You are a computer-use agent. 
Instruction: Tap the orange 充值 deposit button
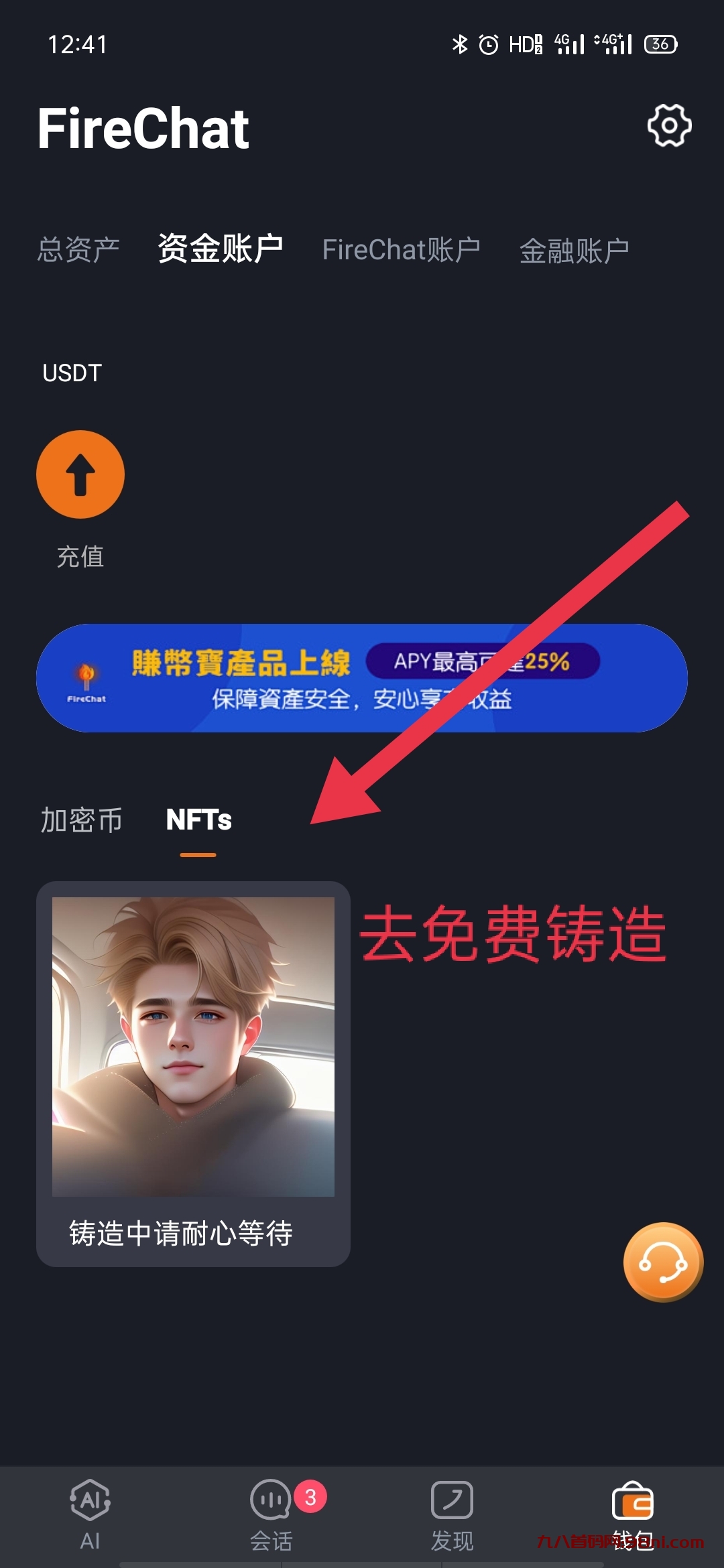coord(80,474)
